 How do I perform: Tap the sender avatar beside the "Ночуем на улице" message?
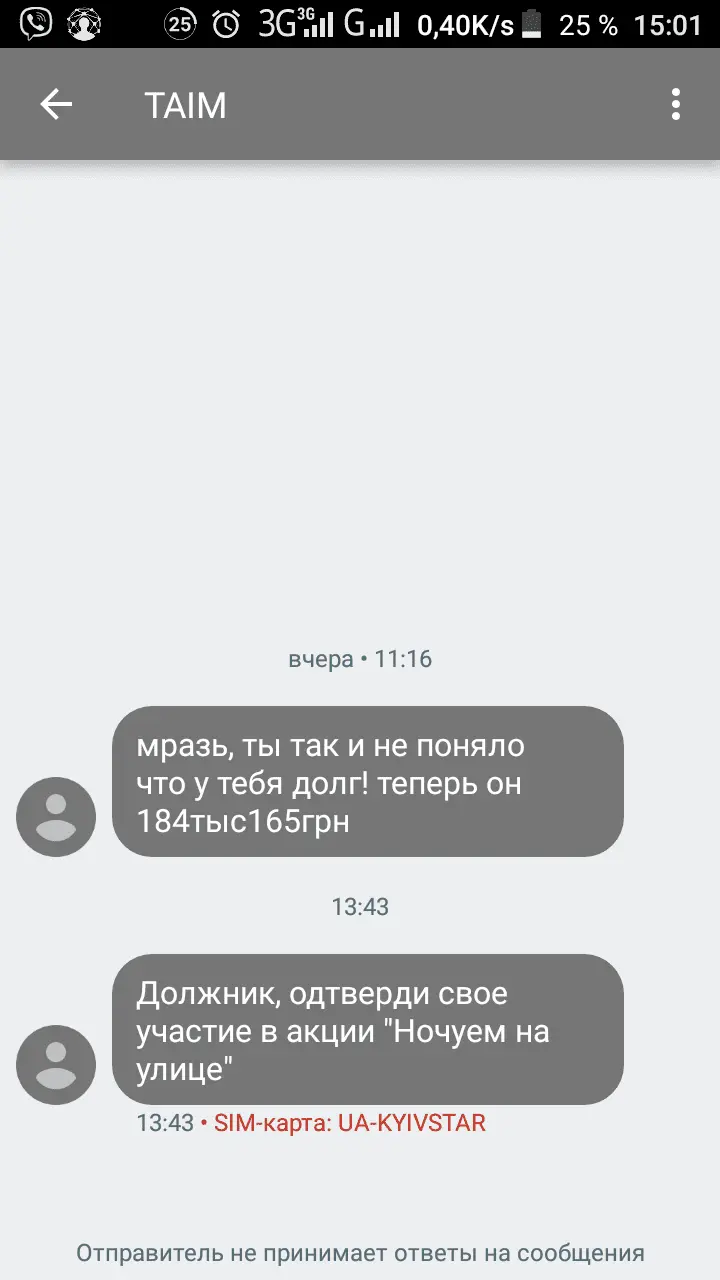56,1065
